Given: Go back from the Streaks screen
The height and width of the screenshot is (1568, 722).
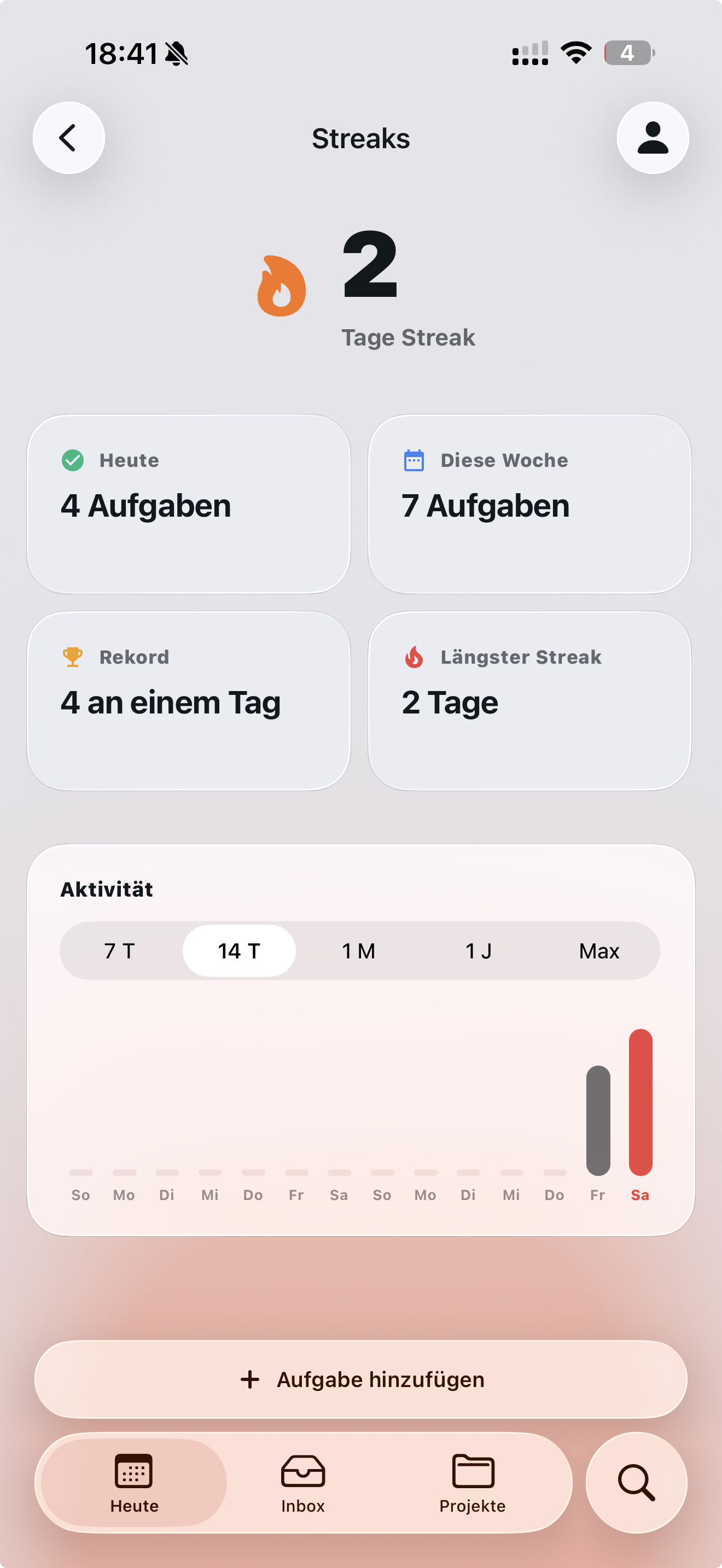Looking at the screenshot, I should (69, 138).
